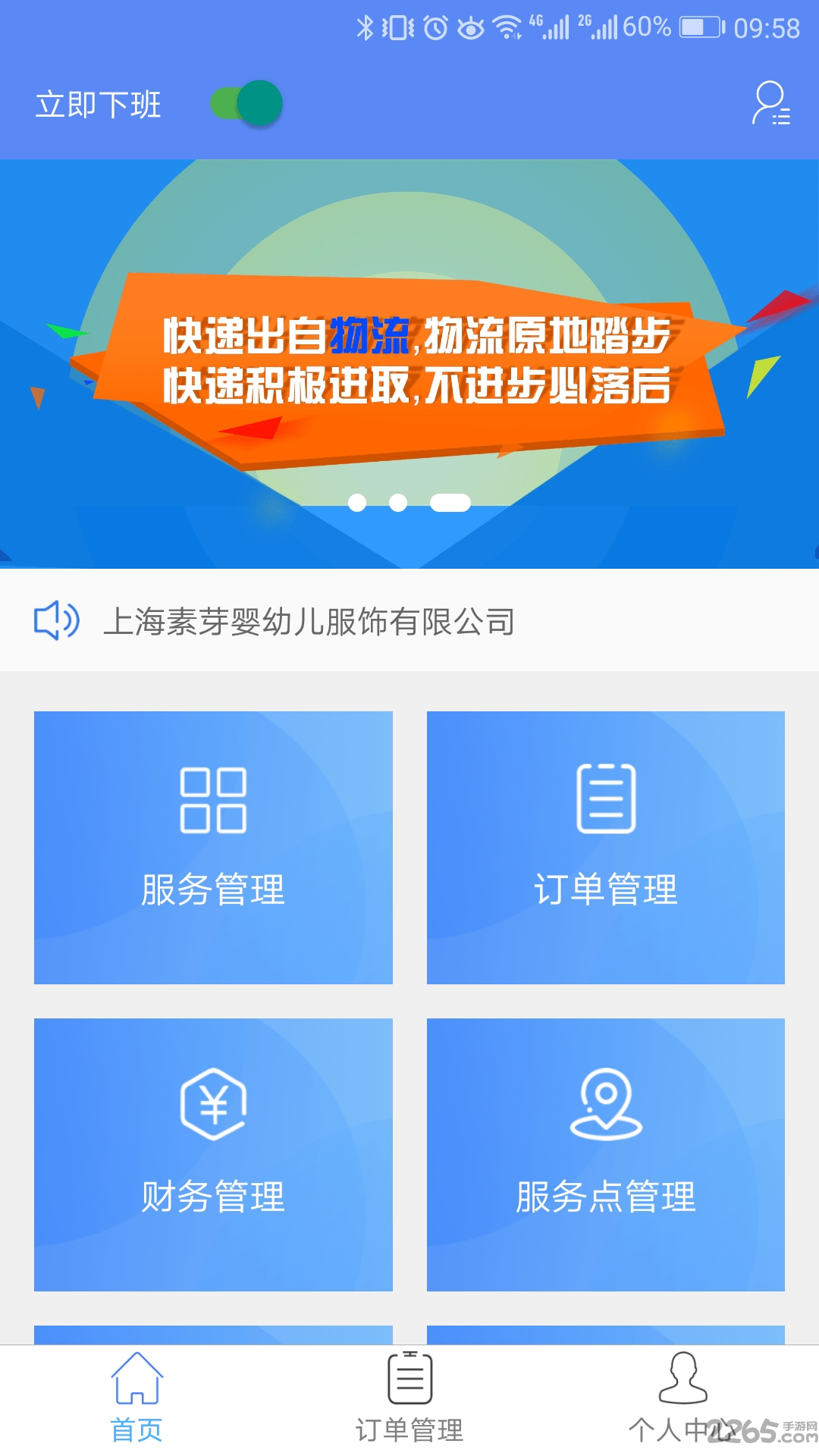Screen dimensions: 819x1456
Task: Open the 订单管理 card in grid
Action: pyautogui.click(x=605, y=847)
